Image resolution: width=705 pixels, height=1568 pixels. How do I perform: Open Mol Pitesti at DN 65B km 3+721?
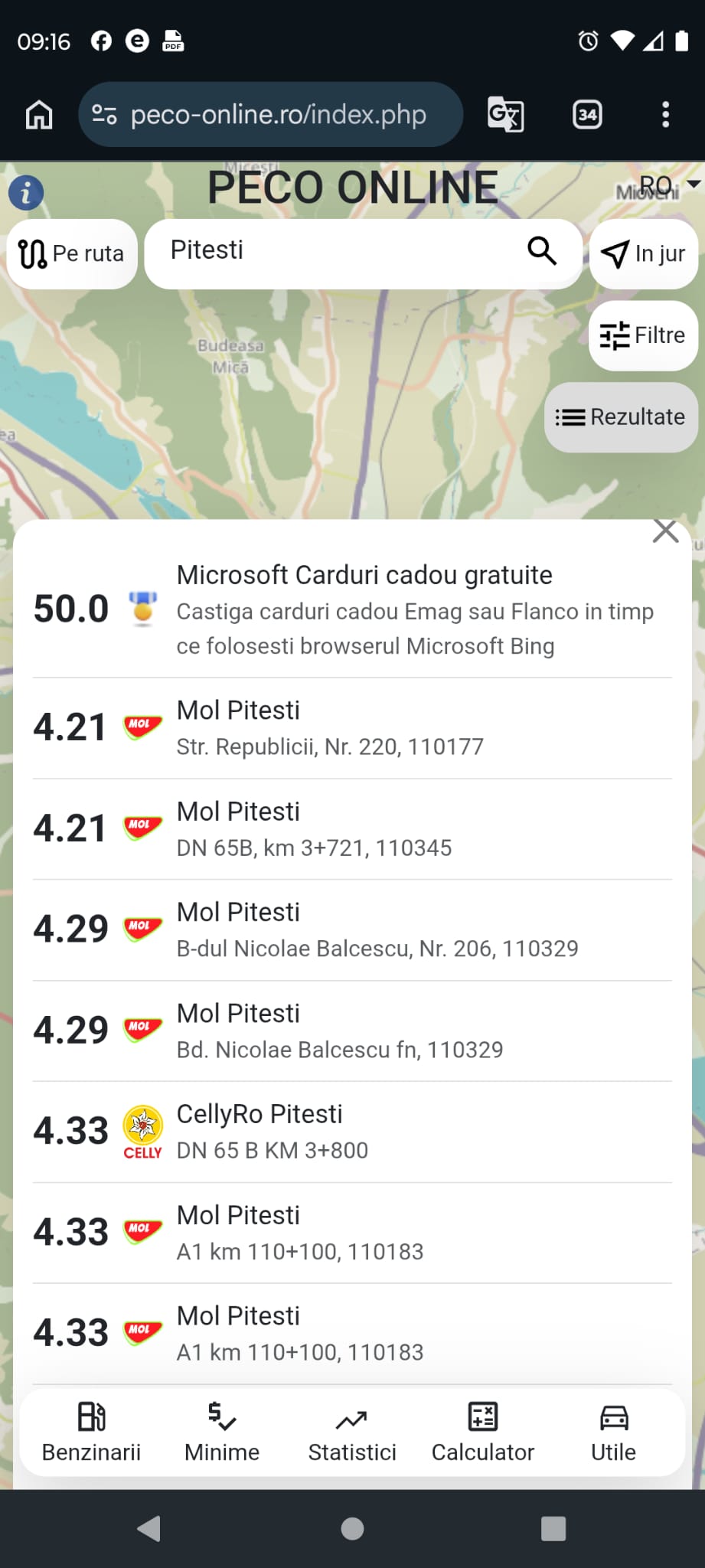(x=352, y=829)
